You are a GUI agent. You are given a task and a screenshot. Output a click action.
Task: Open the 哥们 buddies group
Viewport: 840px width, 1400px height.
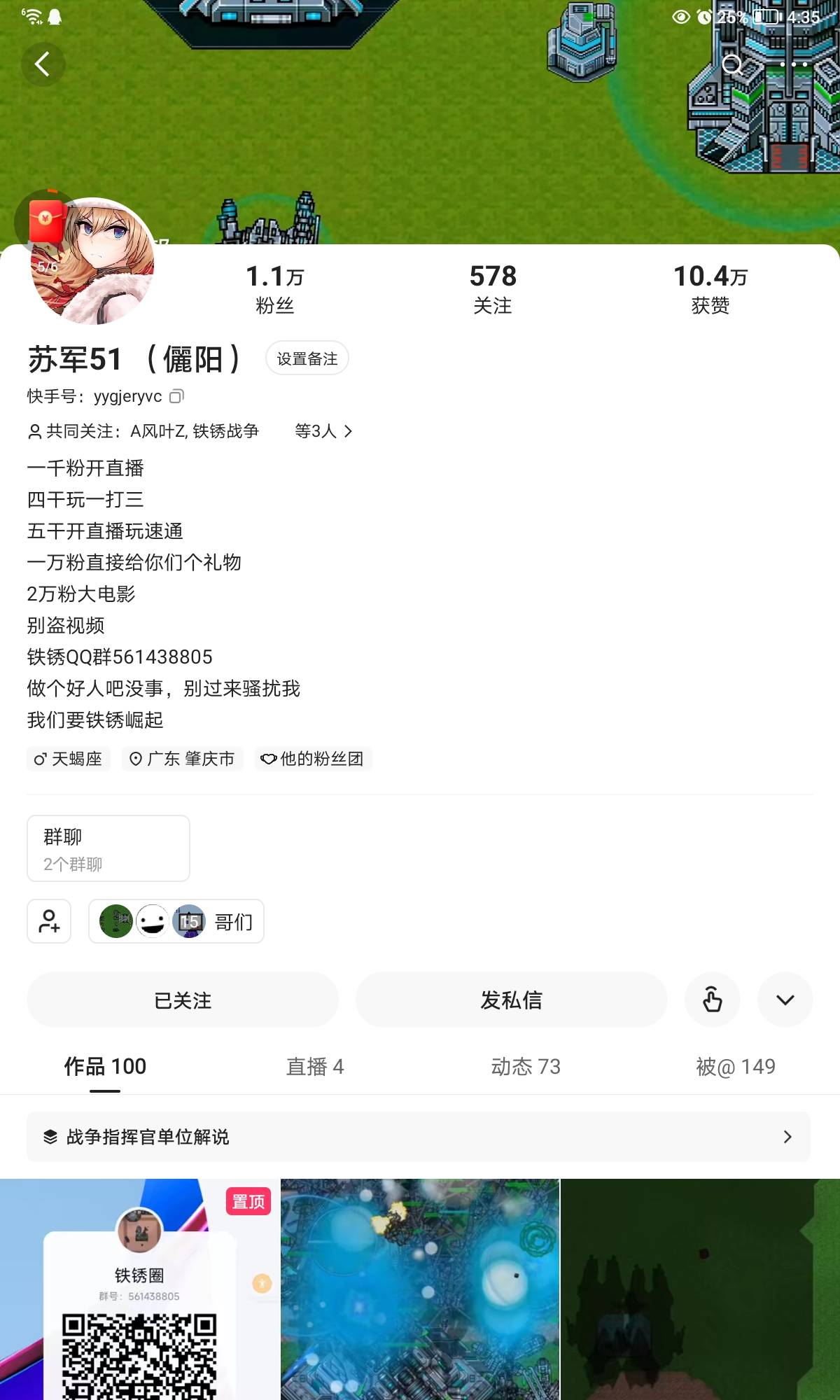(176, 921)
